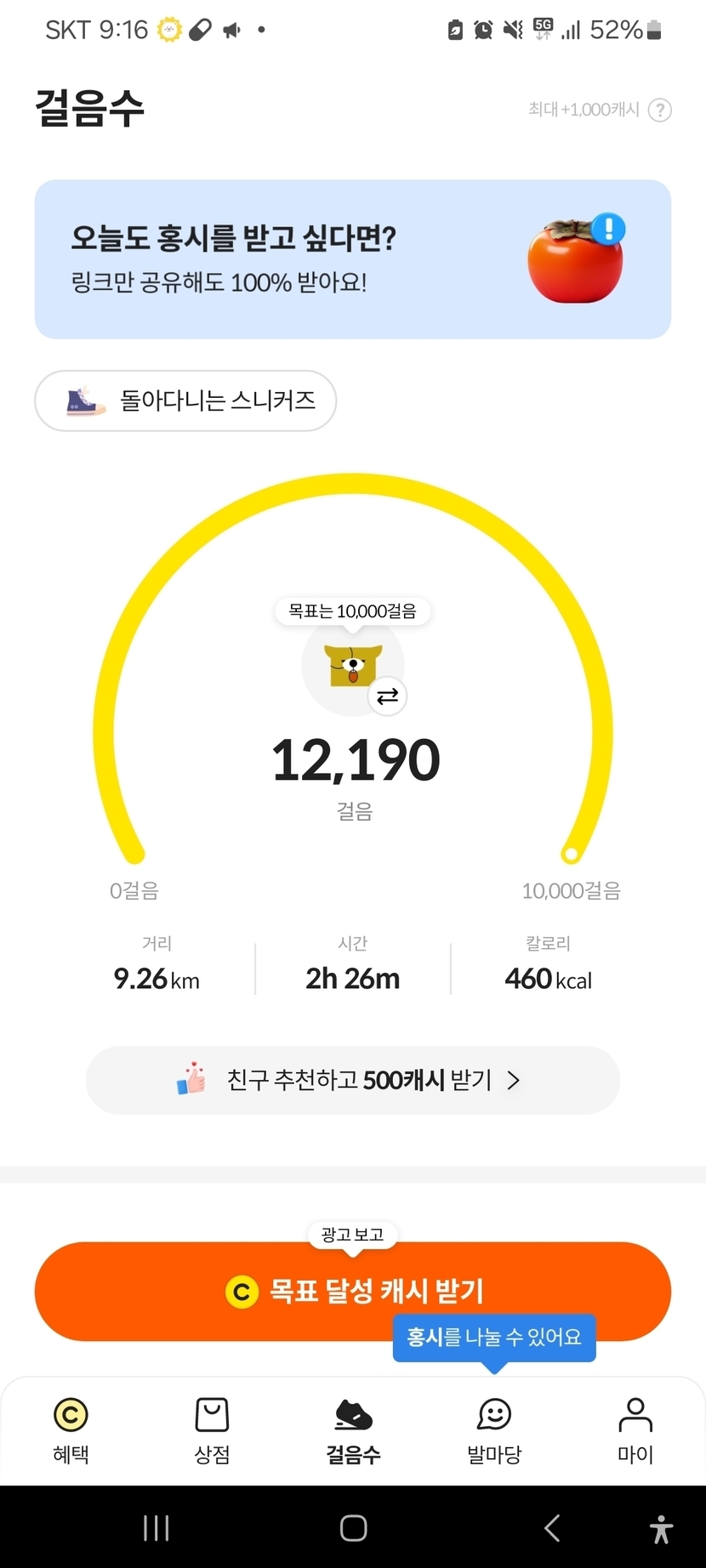
Task: Return to the system home screen
Action: (353, 1528)
